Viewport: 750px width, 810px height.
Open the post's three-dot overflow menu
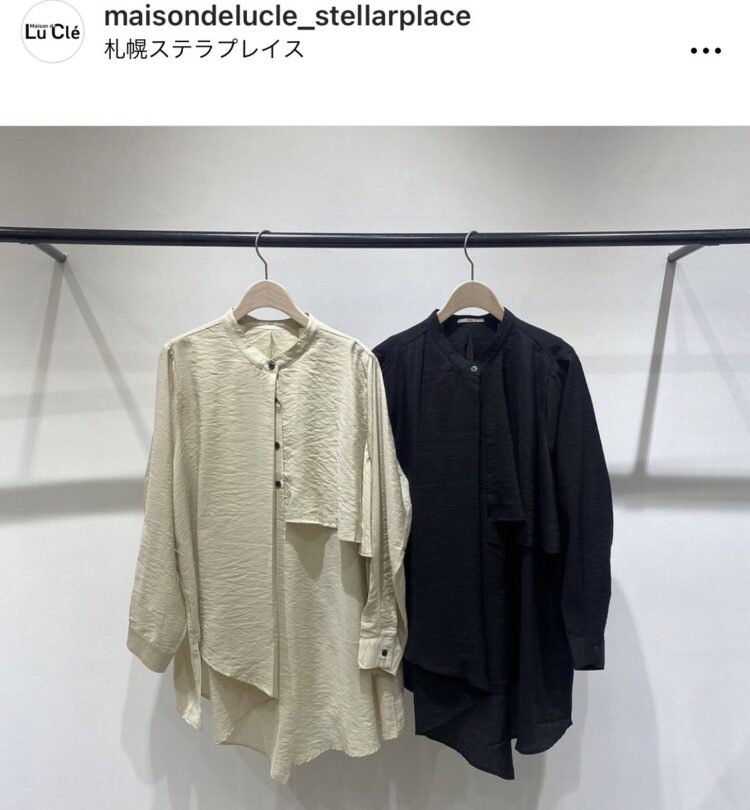coord(706,50)
